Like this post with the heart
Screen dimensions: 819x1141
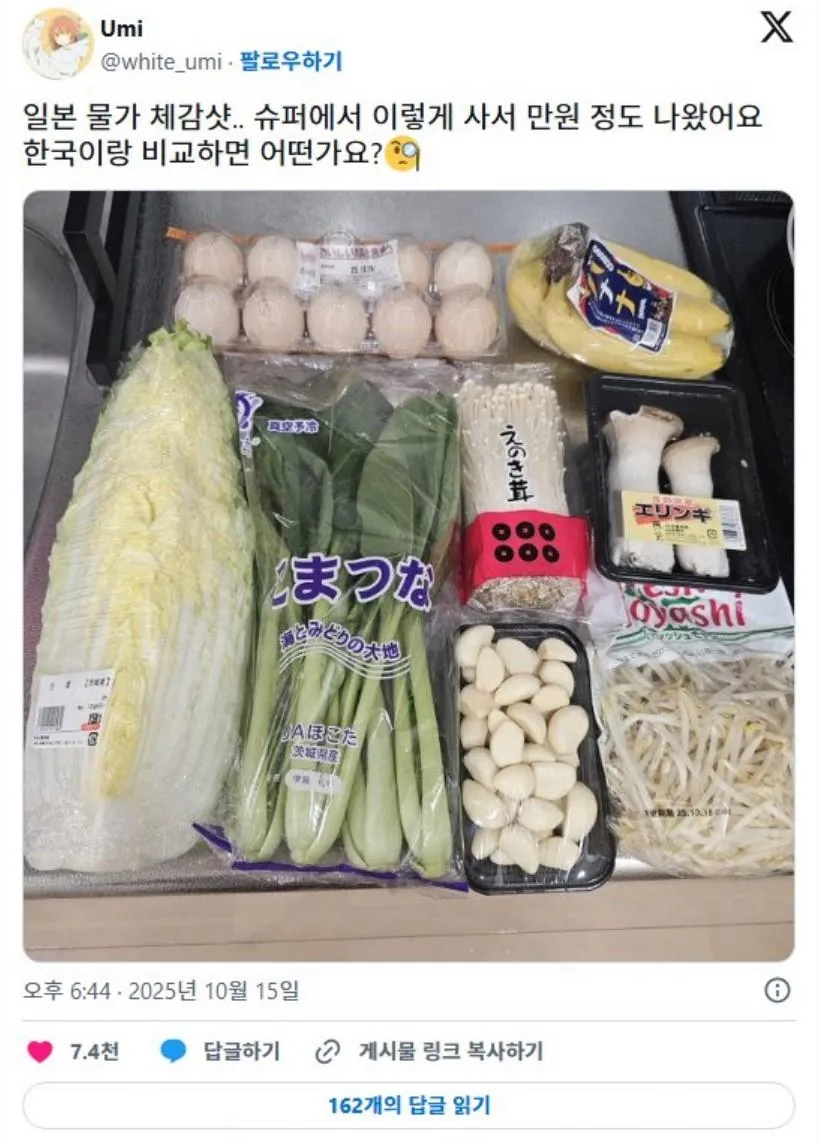point(40,1051)
